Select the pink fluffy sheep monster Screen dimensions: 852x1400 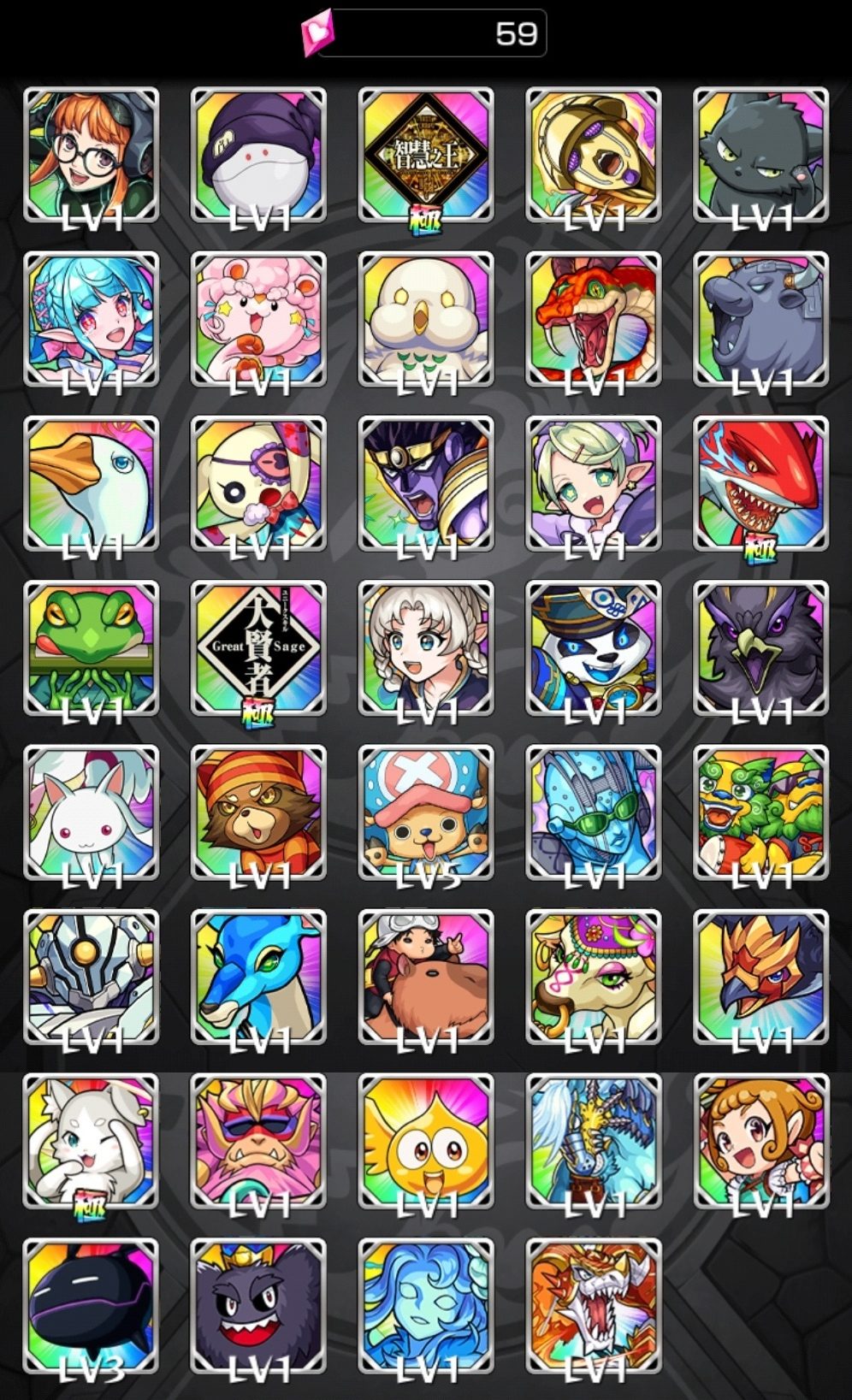tap(258, 320)
